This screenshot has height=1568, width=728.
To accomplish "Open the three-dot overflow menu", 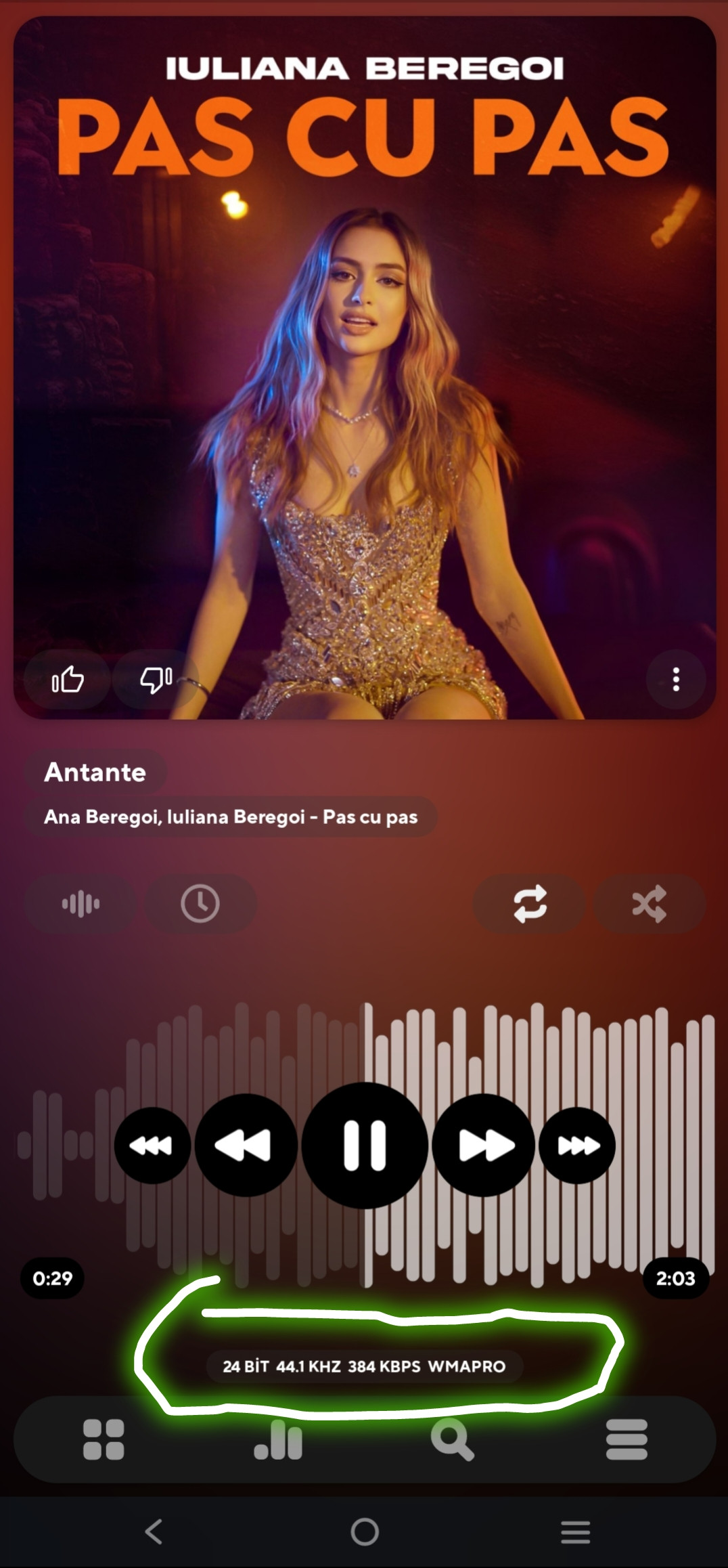I will pyautogui.click(x=675, y=679).
